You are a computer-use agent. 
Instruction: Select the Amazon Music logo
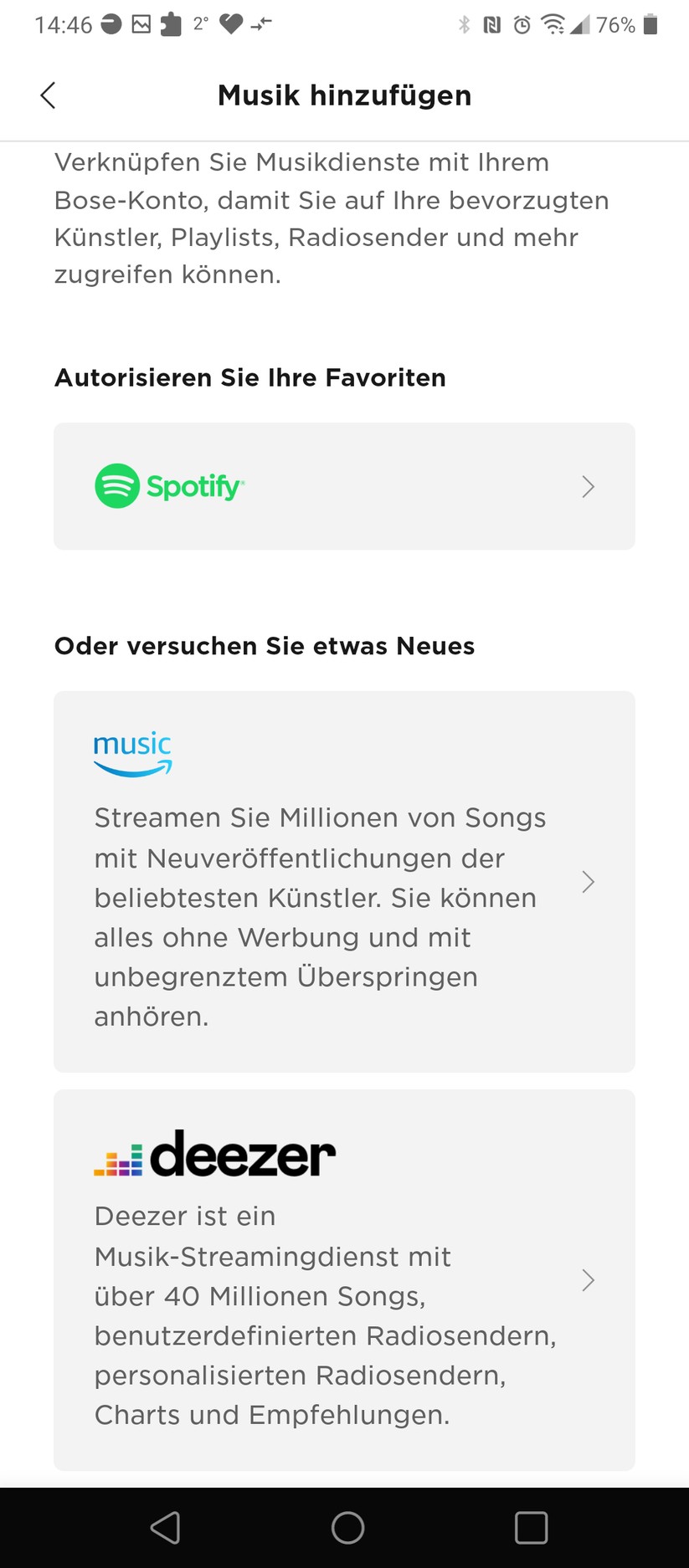pyautogui.click(x=132, y=752)
